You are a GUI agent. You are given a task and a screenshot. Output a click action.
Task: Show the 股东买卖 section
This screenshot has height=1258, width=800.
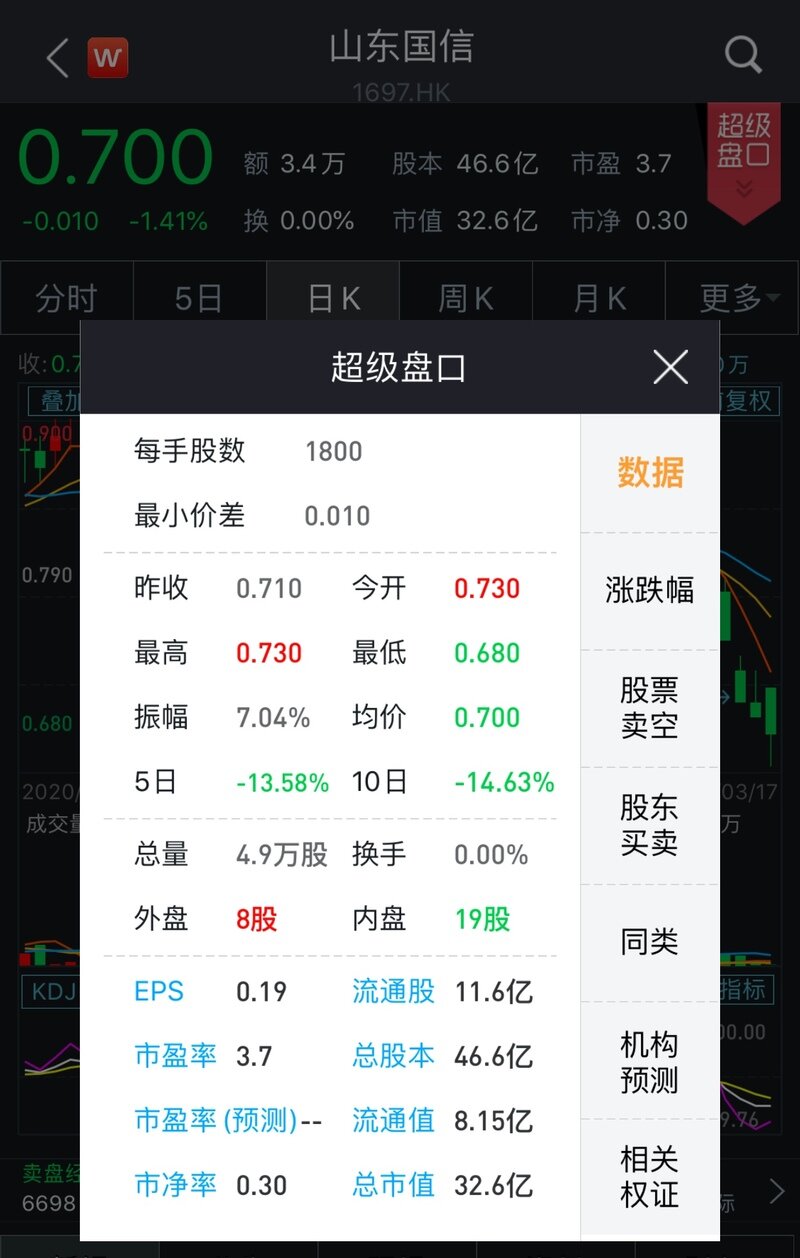(650, 825)
